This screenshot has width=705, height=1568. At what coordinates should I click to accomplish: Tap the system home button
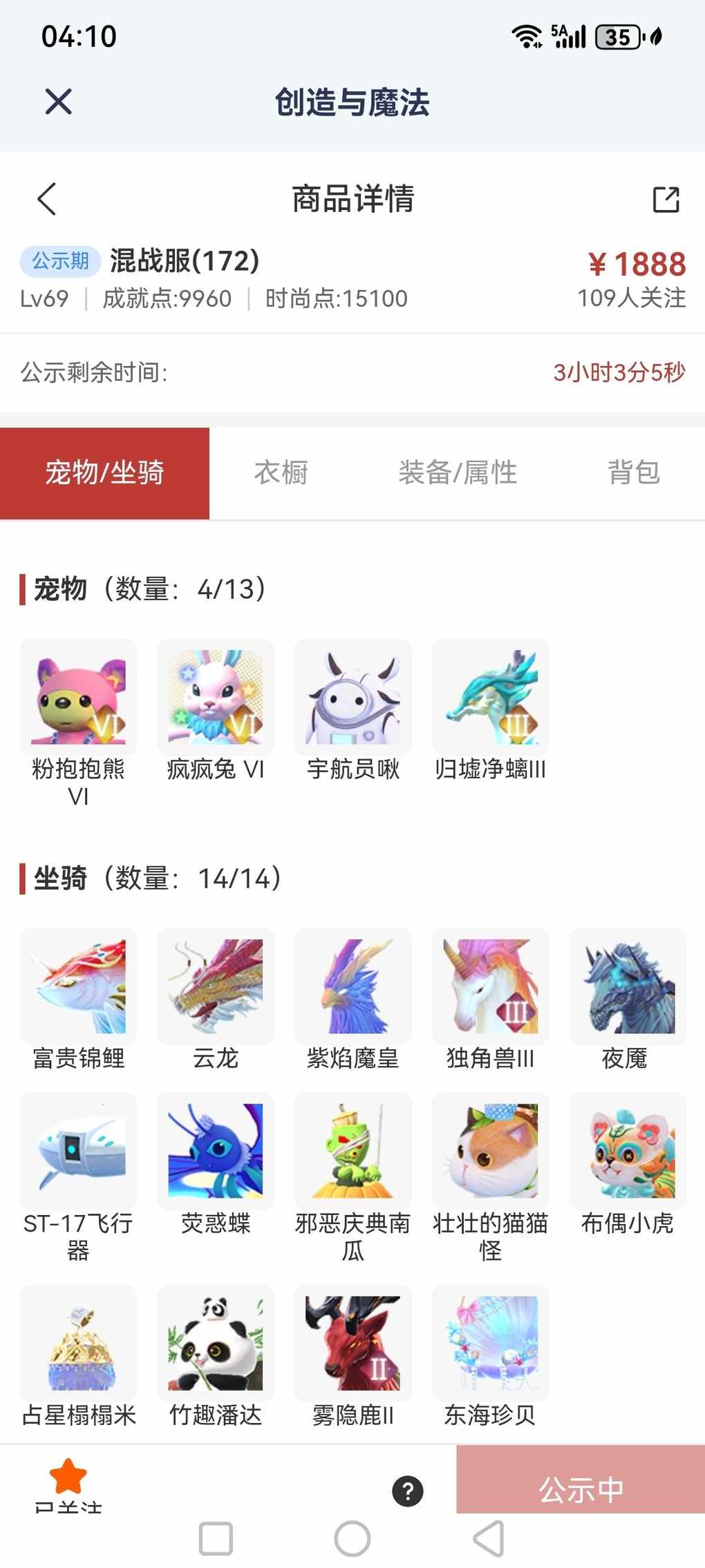(352, 1539)
